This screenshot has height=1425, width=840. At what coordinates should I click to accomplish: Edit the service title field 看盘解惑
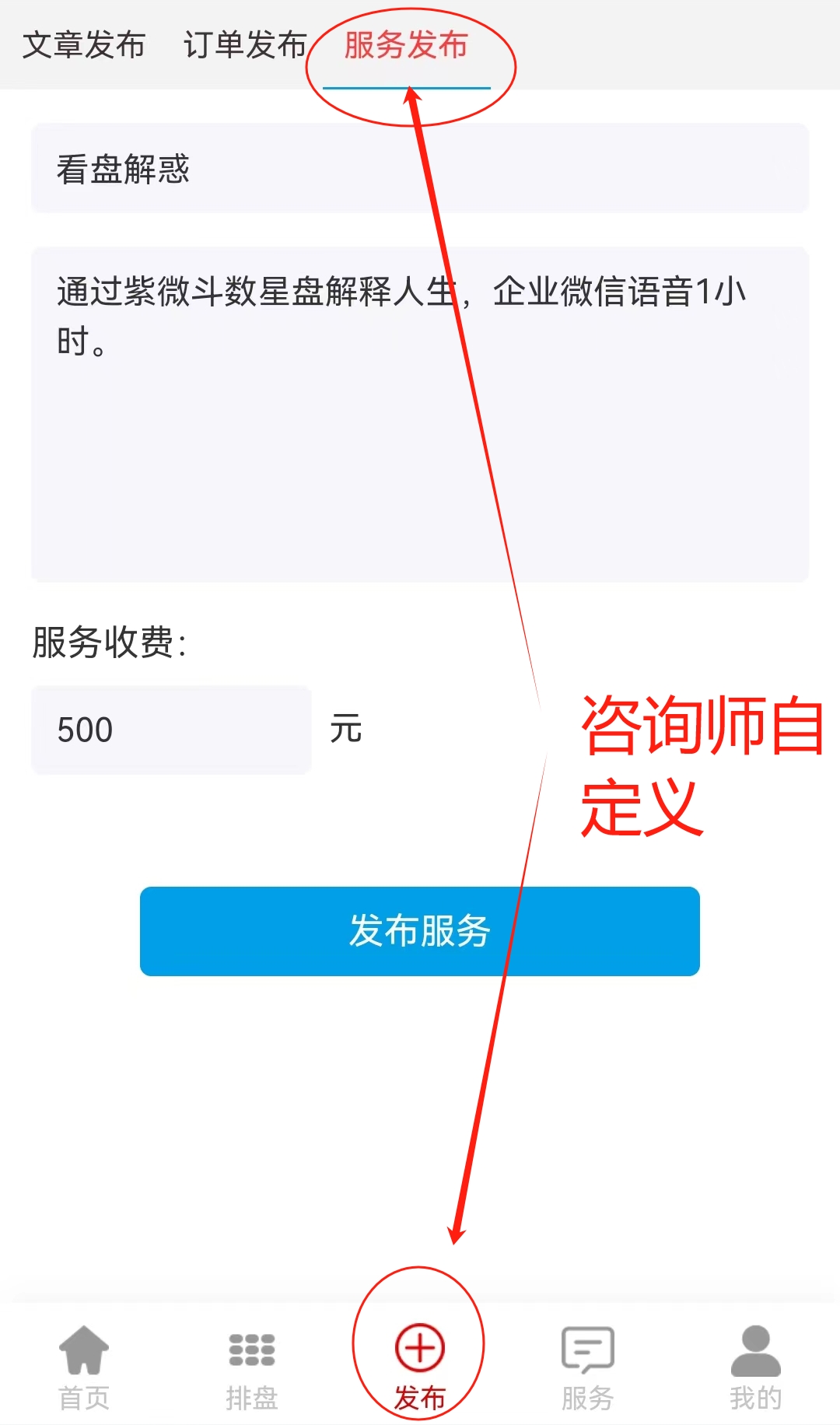tap(420, 168)
